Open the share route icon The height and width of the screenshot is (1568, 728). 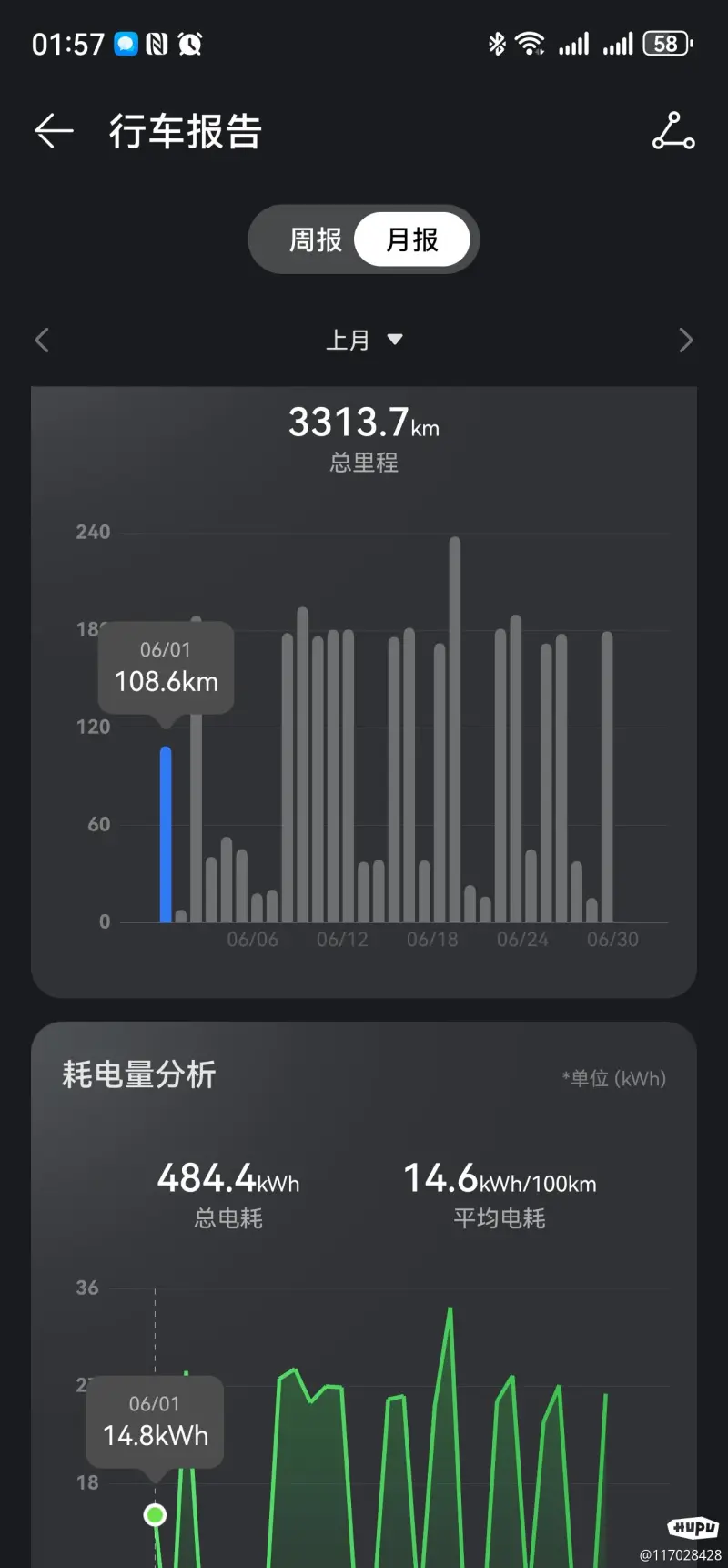tap(673, 131)
